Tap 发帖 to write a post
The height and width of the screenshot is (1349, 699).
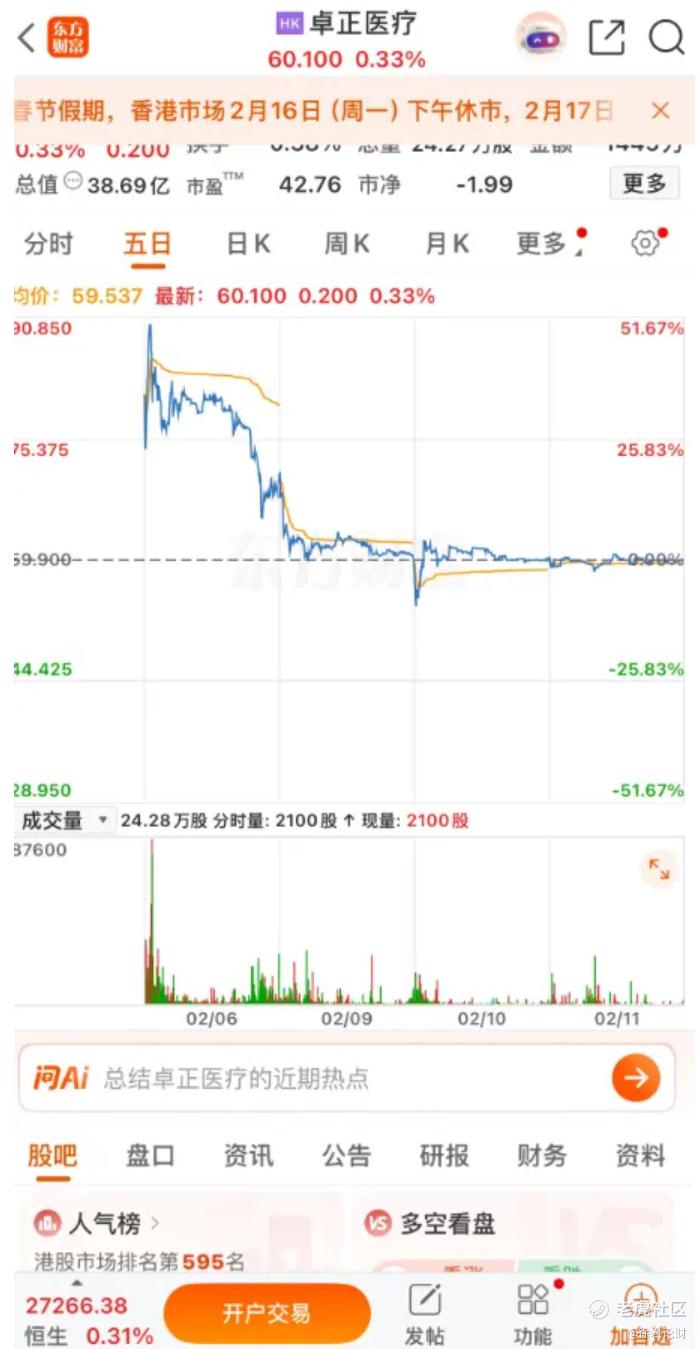424,1315
